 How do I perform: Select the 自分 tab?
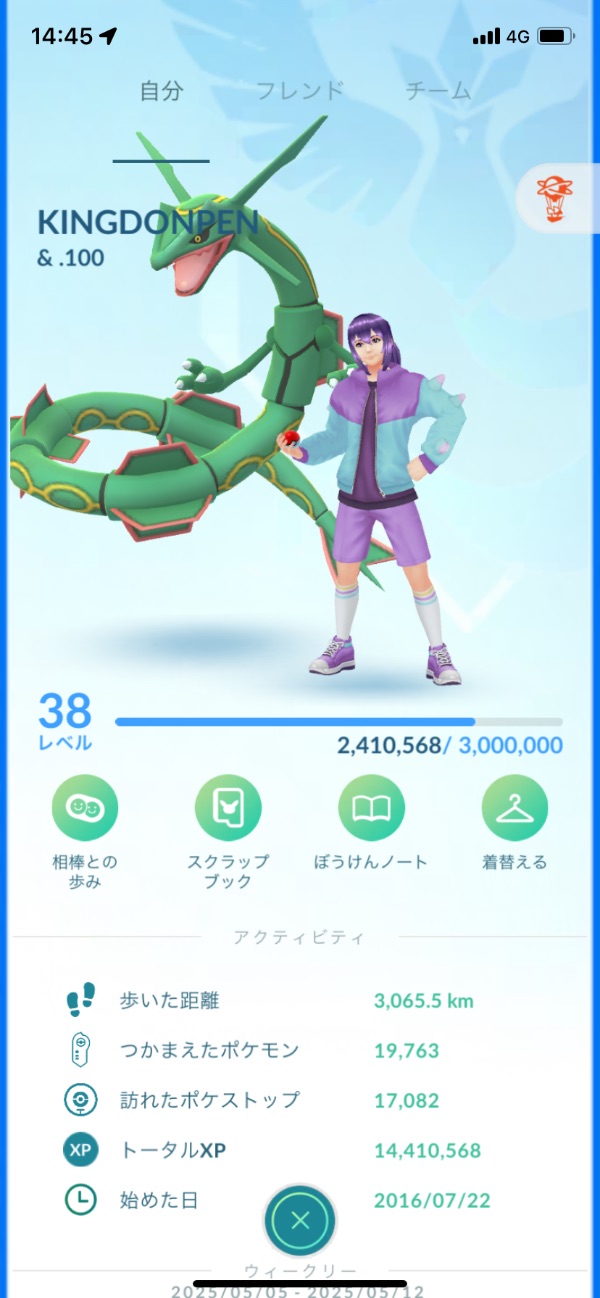pyautogui.click(x=161, y=91)
